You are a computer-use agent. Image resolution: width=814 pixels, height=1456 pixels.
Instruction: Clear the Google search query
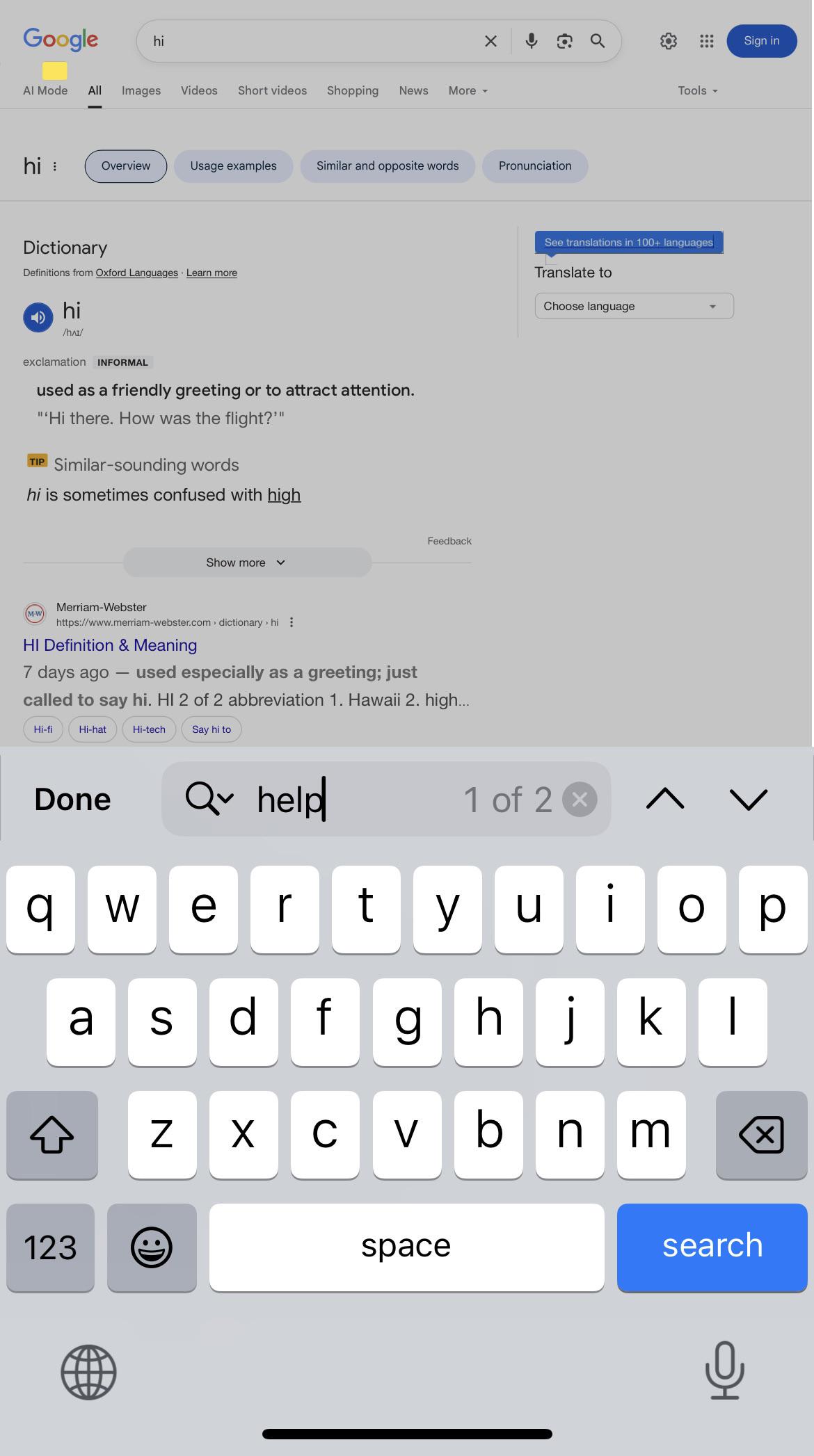click(x=490, y=41)
